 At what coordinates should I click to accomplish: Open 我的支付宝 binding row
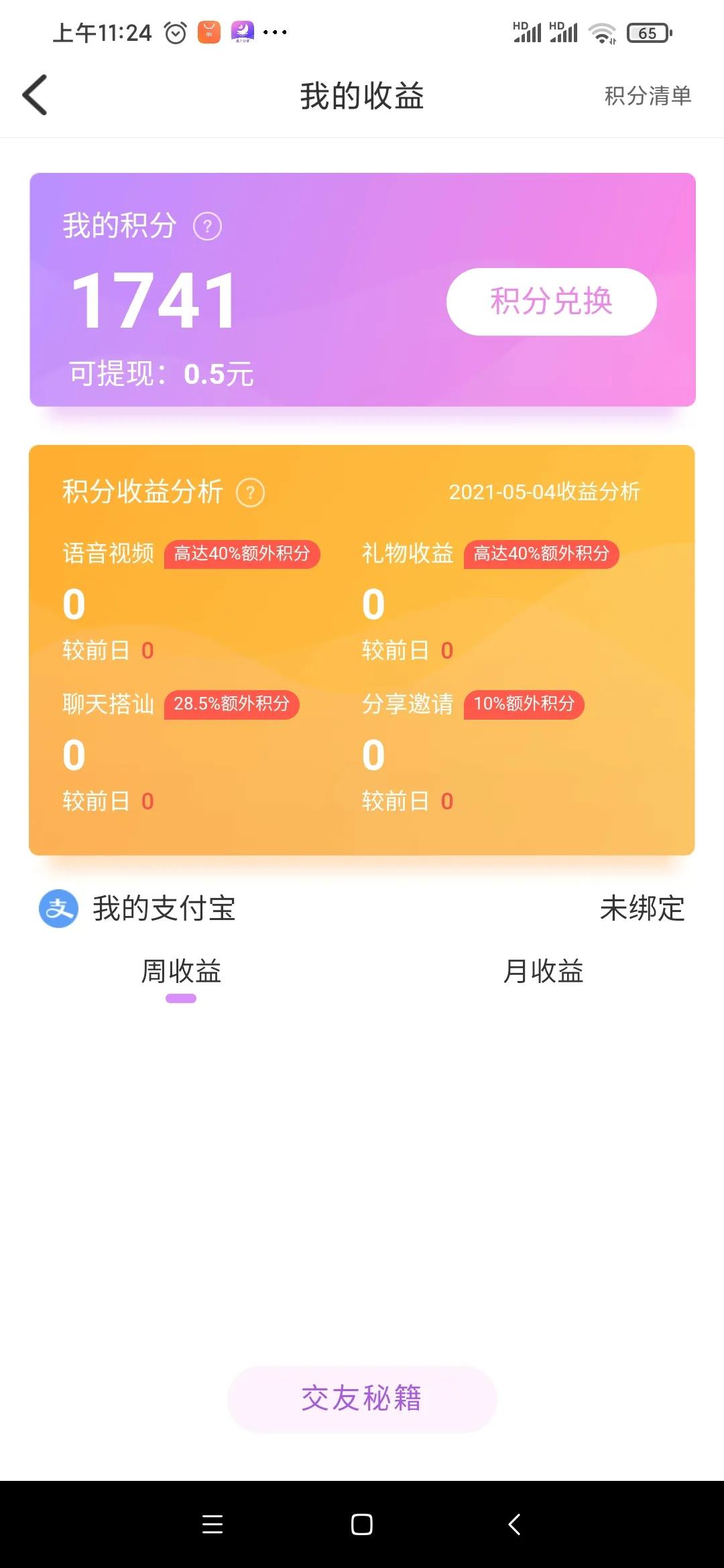pos(362,909)
